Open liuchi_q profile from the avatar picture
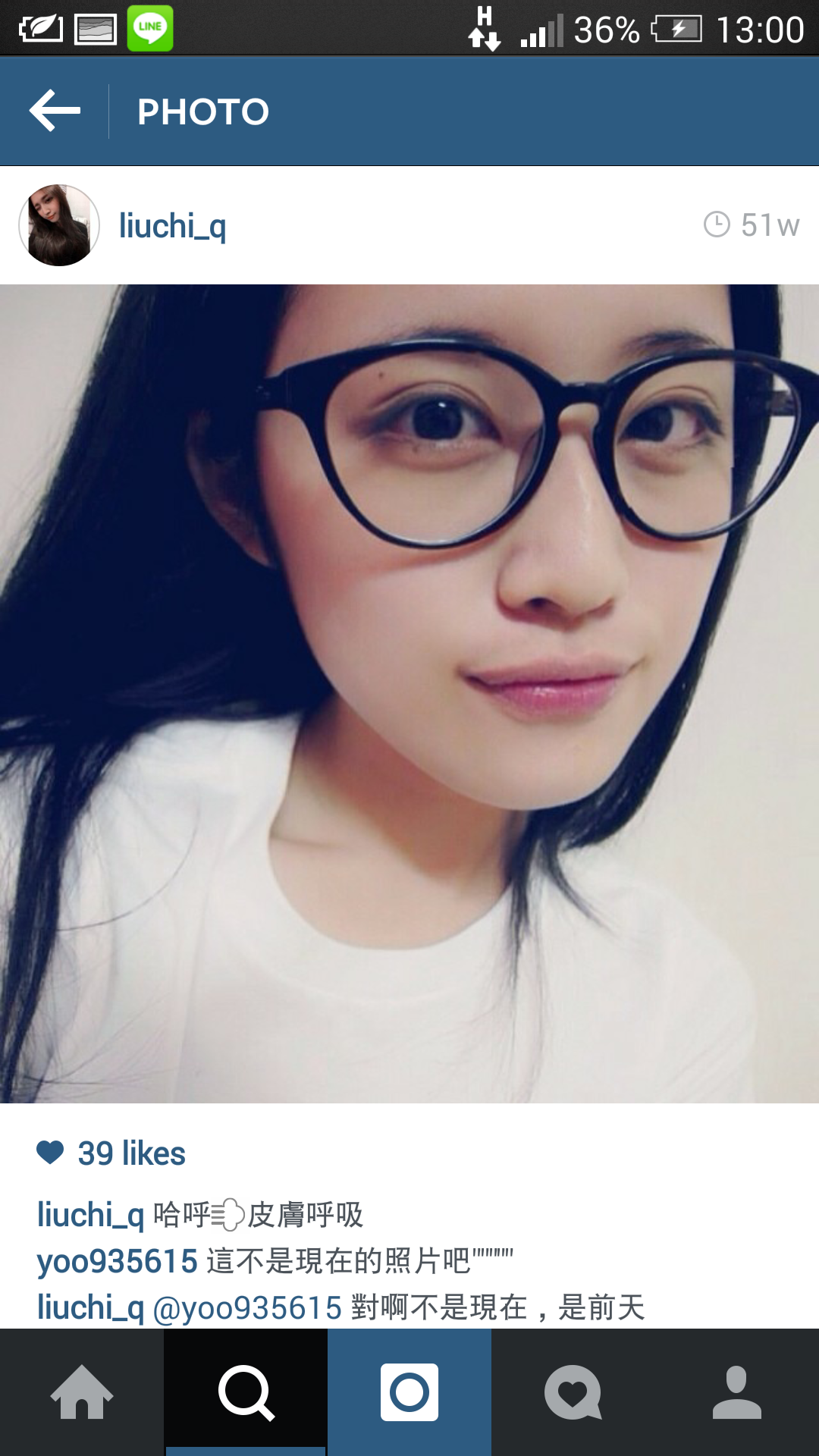 (59, 225)
